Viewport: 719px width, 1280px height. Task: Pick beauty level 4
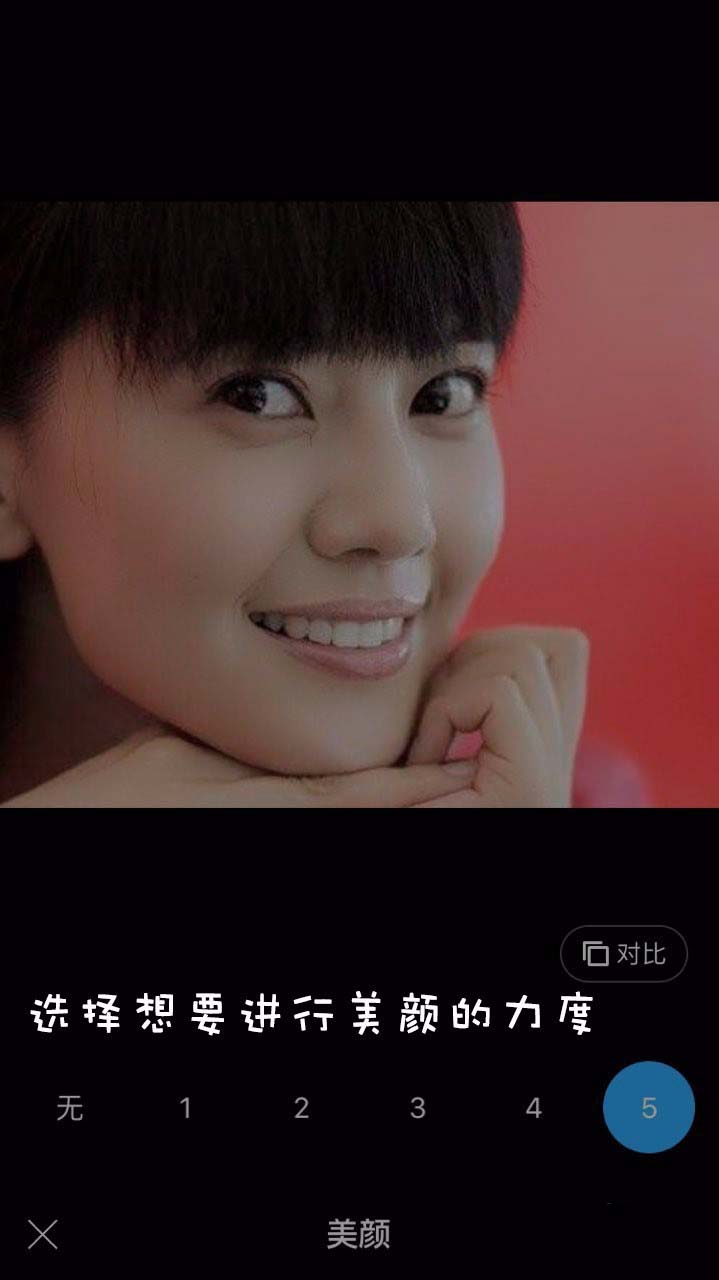pos(533,1108)
